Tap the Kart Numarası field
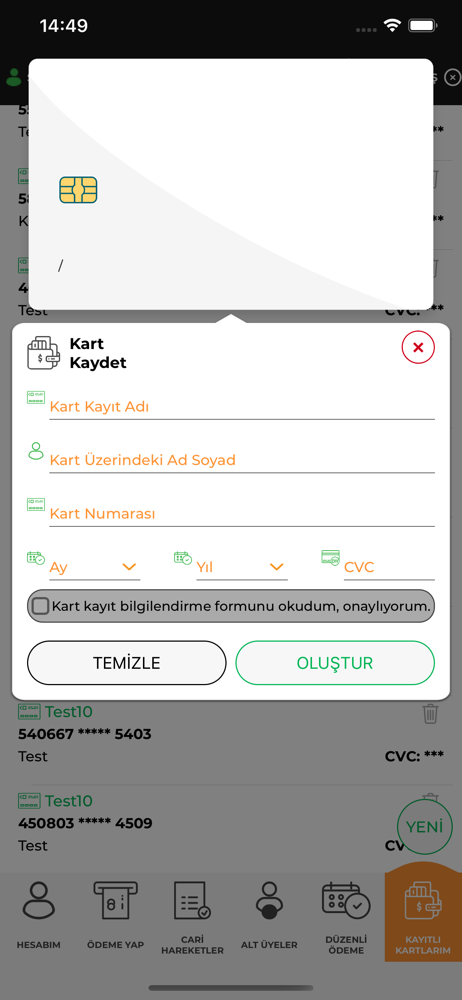The width and height of the screenshot is (462, 1000). point(242,513)
